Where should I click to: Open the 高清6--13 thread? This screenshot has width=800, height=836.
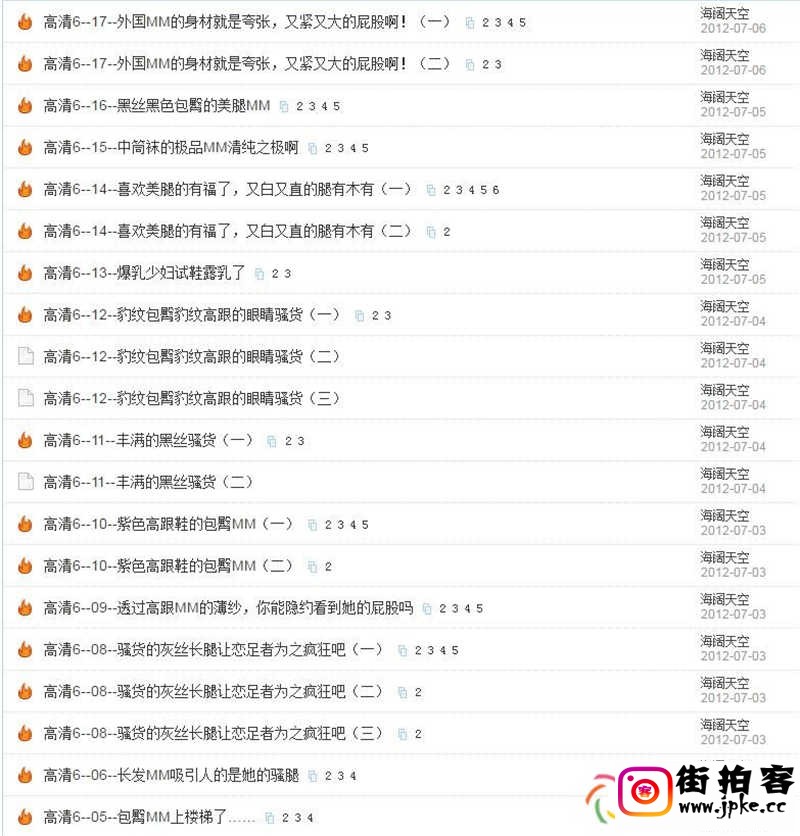pos(144,273)
